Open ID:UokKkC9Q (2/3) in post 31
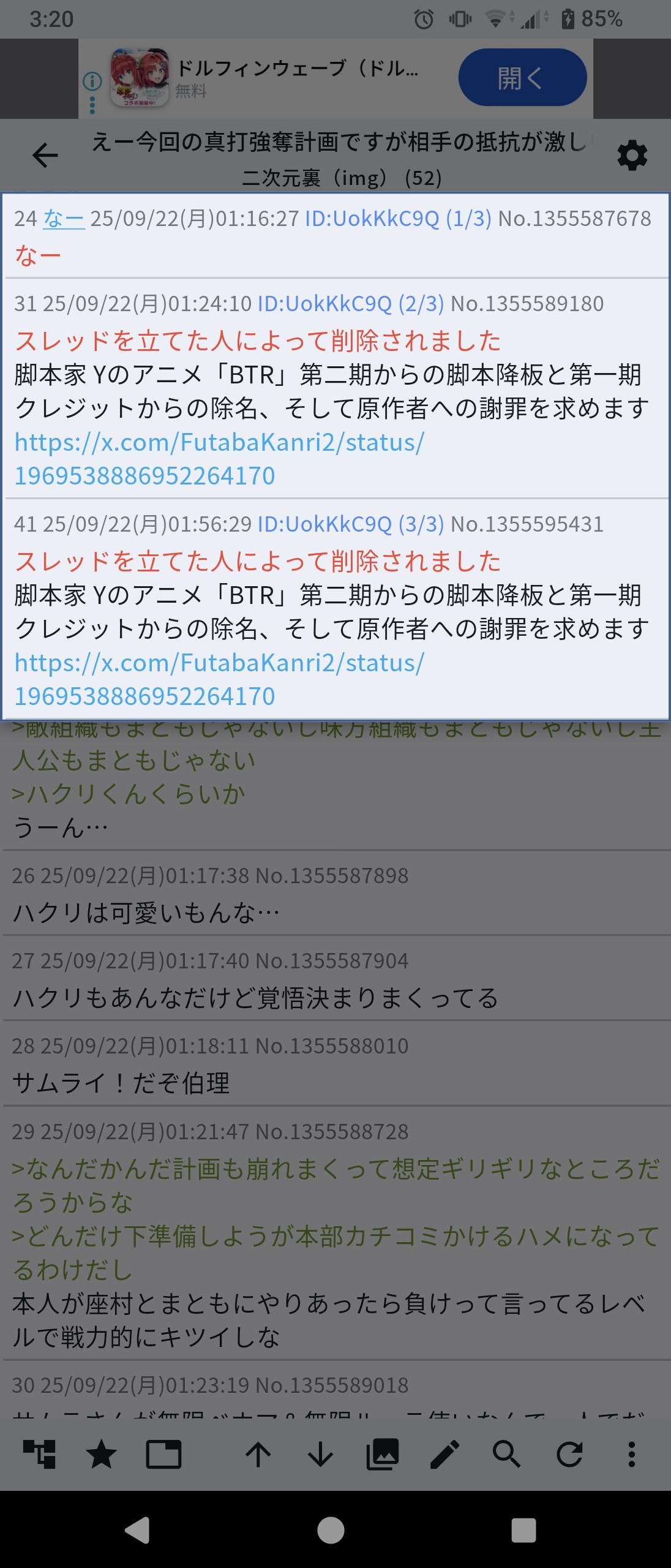Viewport: 671px width, 1568px height. 350,304
